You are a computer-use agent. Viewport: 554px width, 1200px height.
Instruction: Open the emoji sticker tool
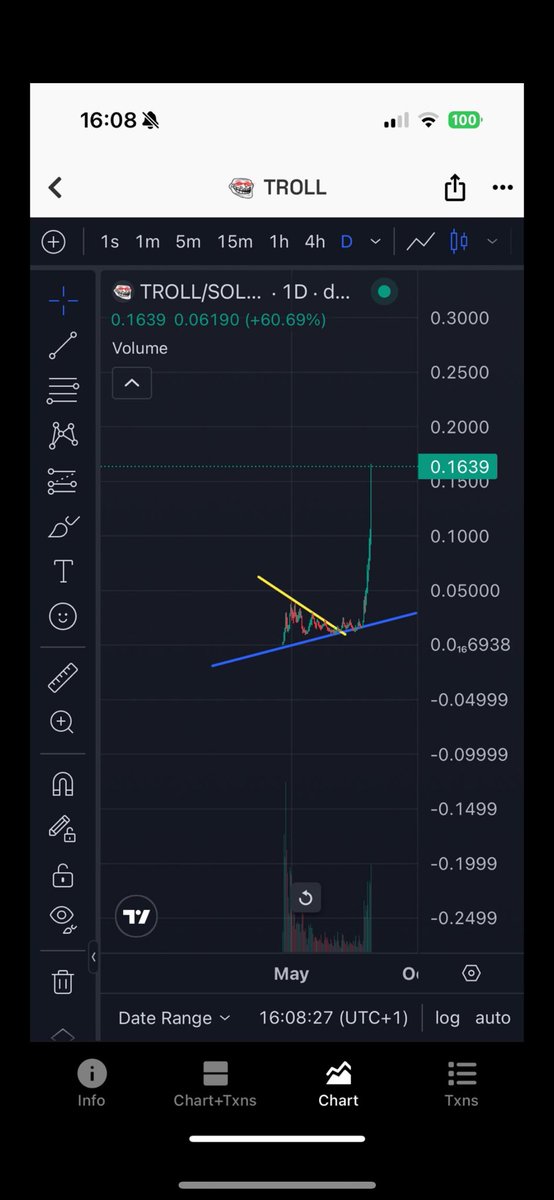[63, 617]
